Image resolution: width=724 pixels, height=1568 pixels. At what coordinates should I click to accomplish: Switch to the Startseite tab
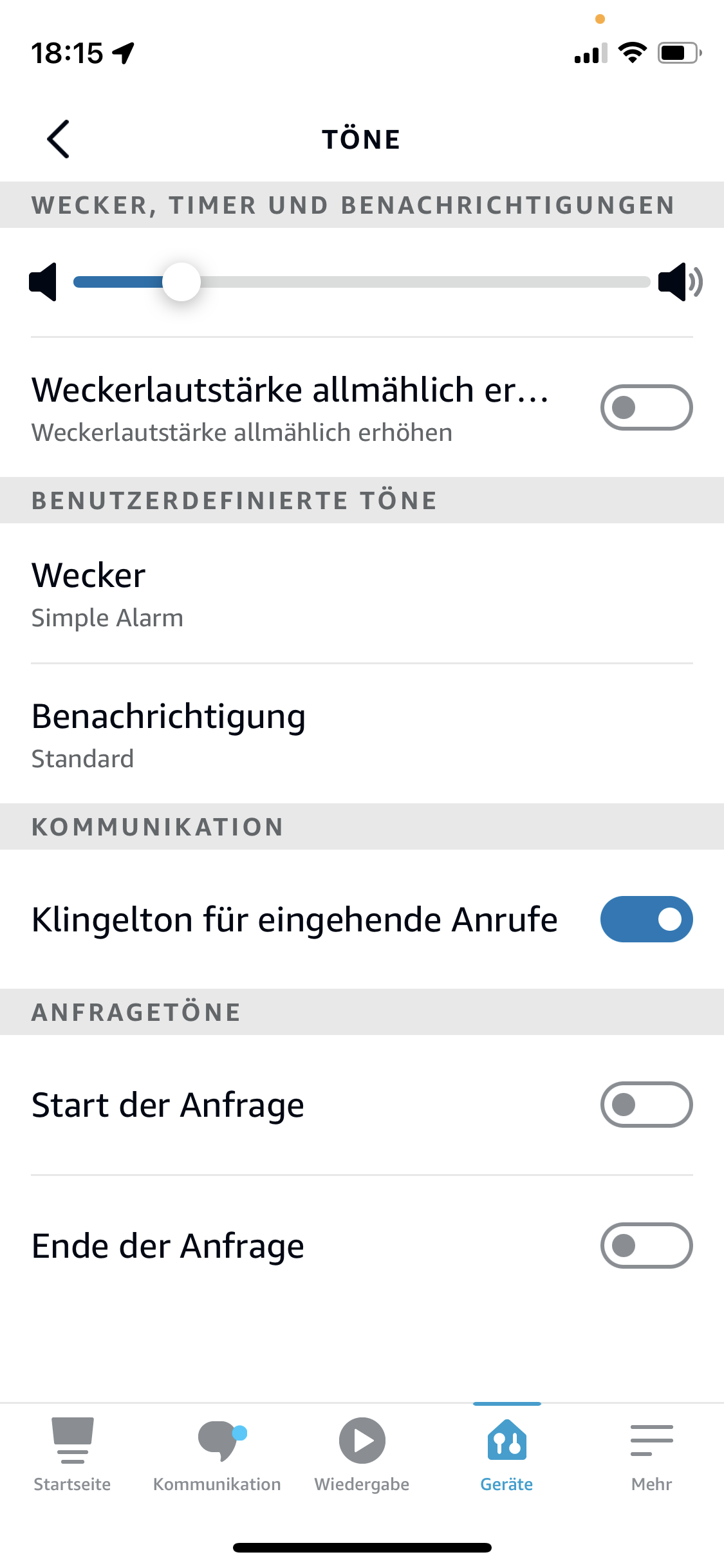click(72, 1455)
